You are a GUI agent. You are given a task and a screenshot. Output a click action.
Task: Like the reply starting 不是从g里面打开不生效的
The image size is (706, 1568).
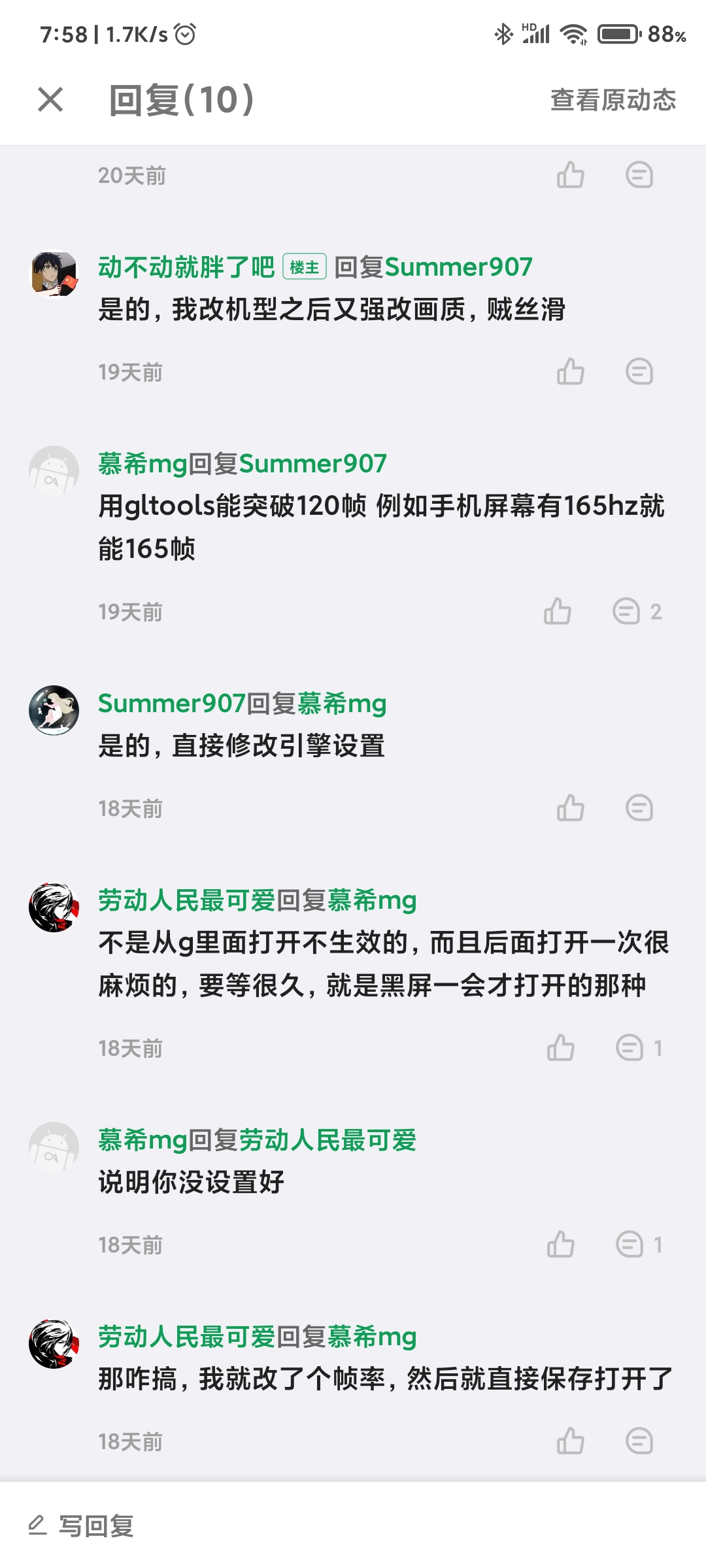pos(561,1048)
